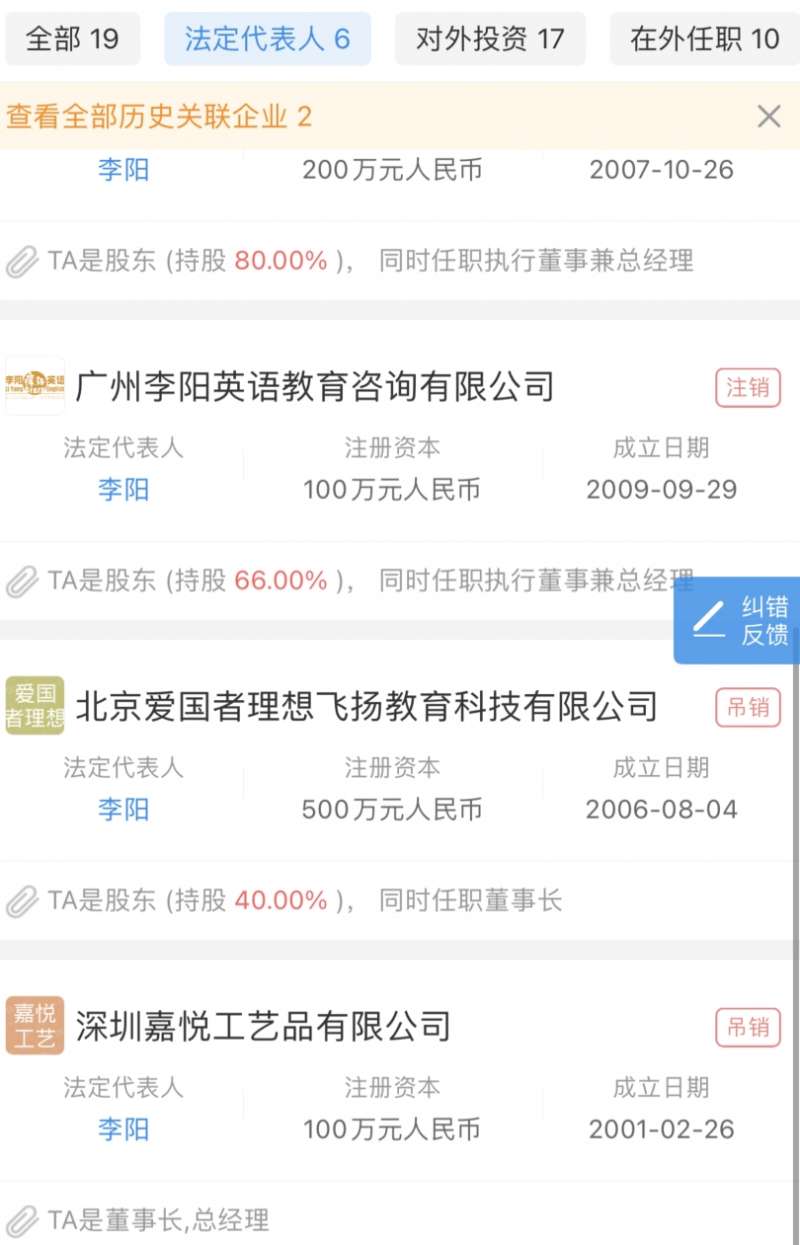Dismiss the history banner with the X
This screenshot has height=1245, width=800.
pos(768,116)
